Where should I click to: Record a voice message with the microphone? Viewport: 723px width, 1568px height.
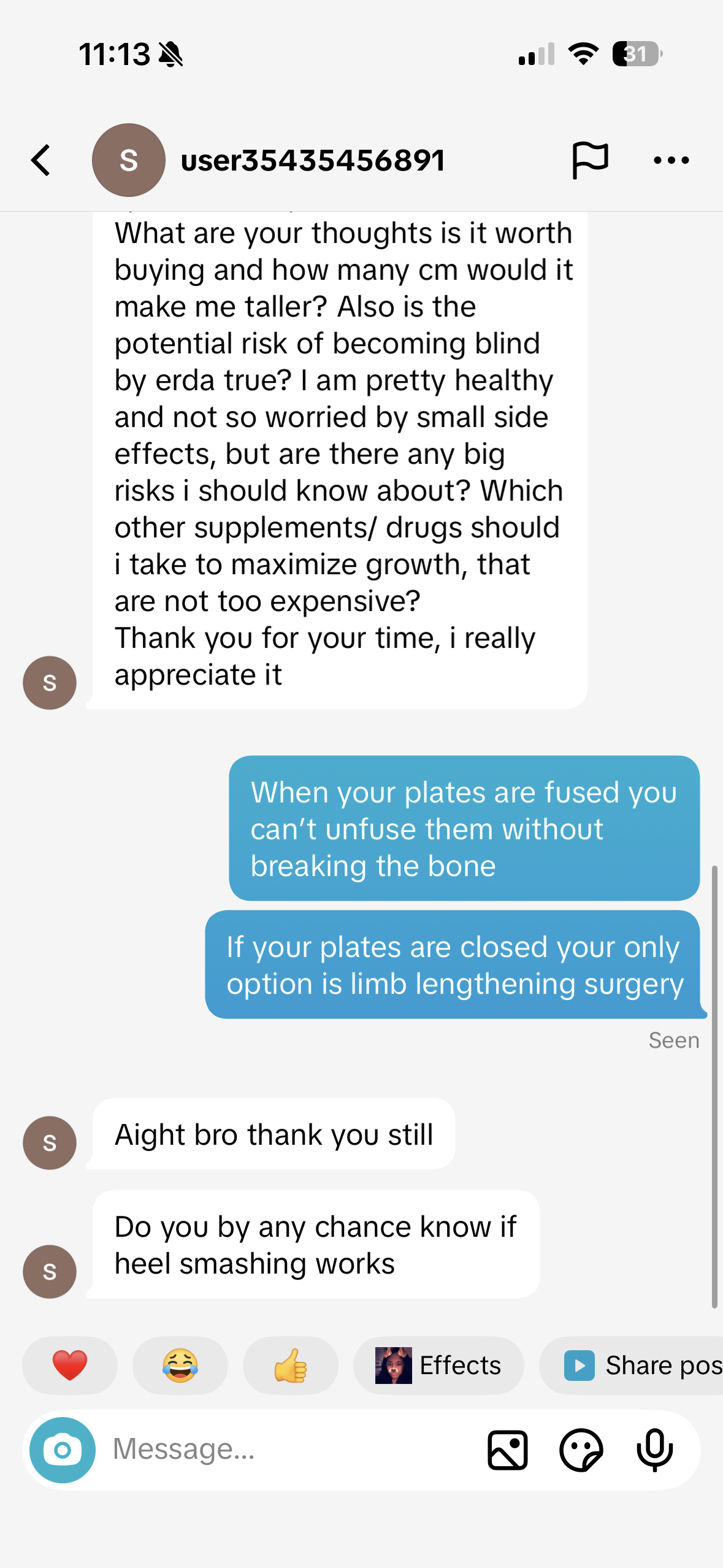(x=655, y=1450)
